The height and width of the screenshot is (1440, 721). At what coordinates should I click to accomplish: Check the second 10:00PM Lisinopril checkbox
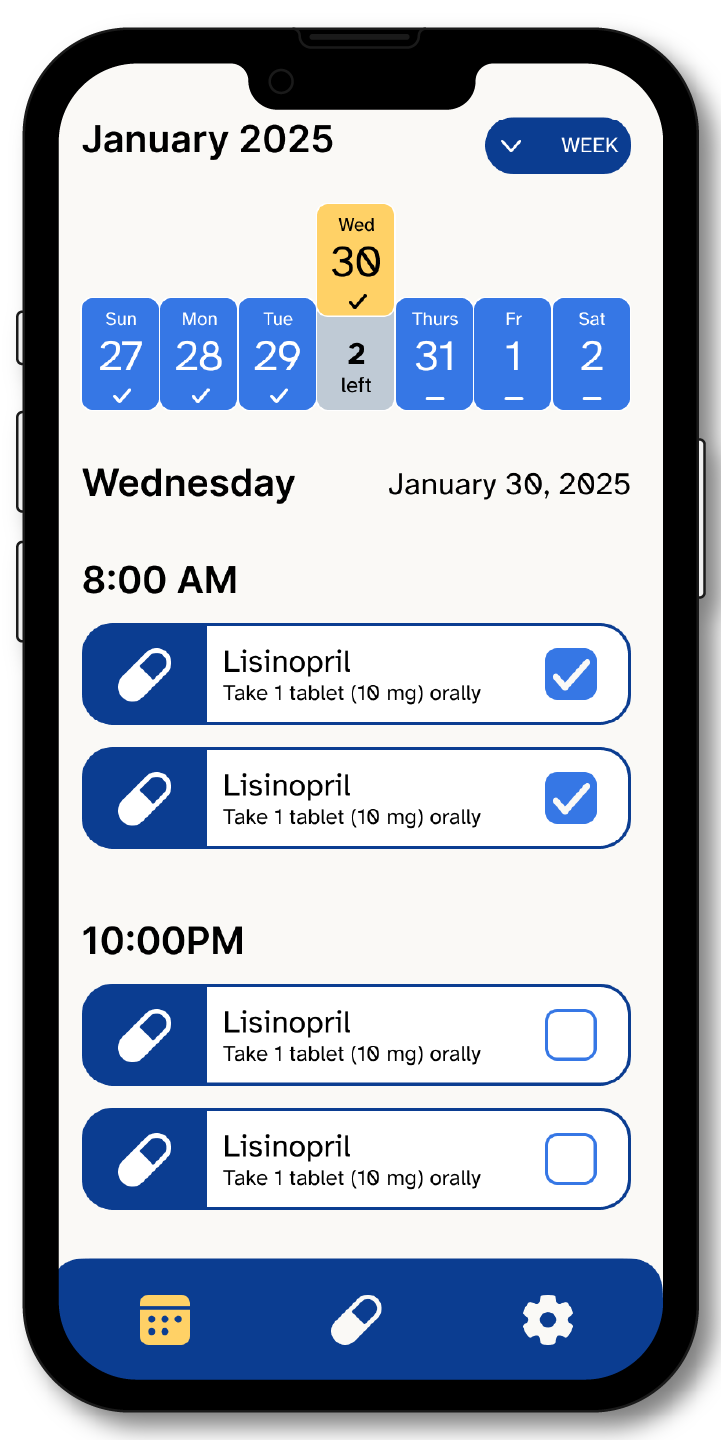[571, 1159]
